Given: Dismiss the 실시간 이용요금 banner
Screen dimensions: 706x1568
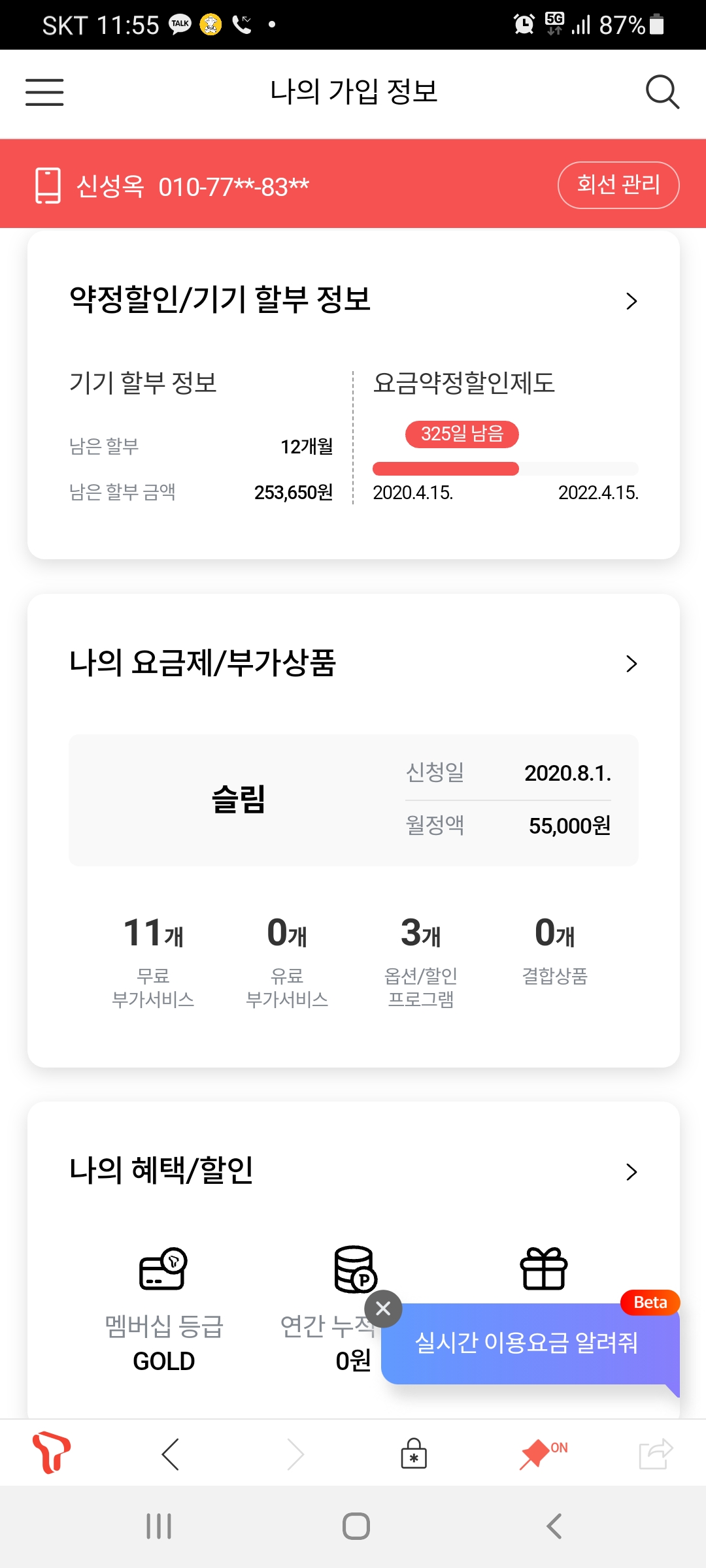Looking at the screenshot, I should [x=384, y=1309].
